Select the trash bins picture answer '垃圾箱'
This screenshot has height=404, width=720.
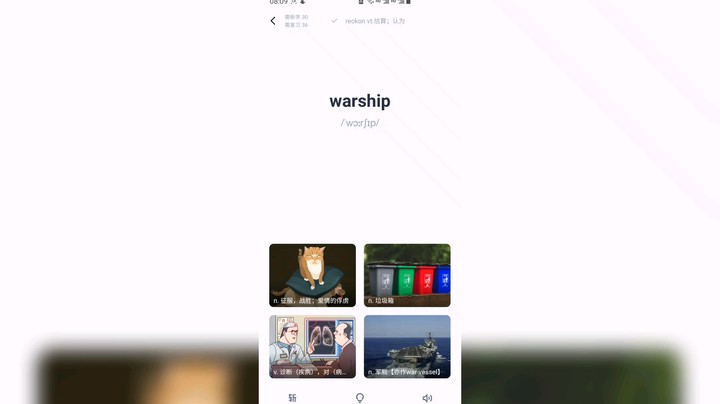pos(407,275)
